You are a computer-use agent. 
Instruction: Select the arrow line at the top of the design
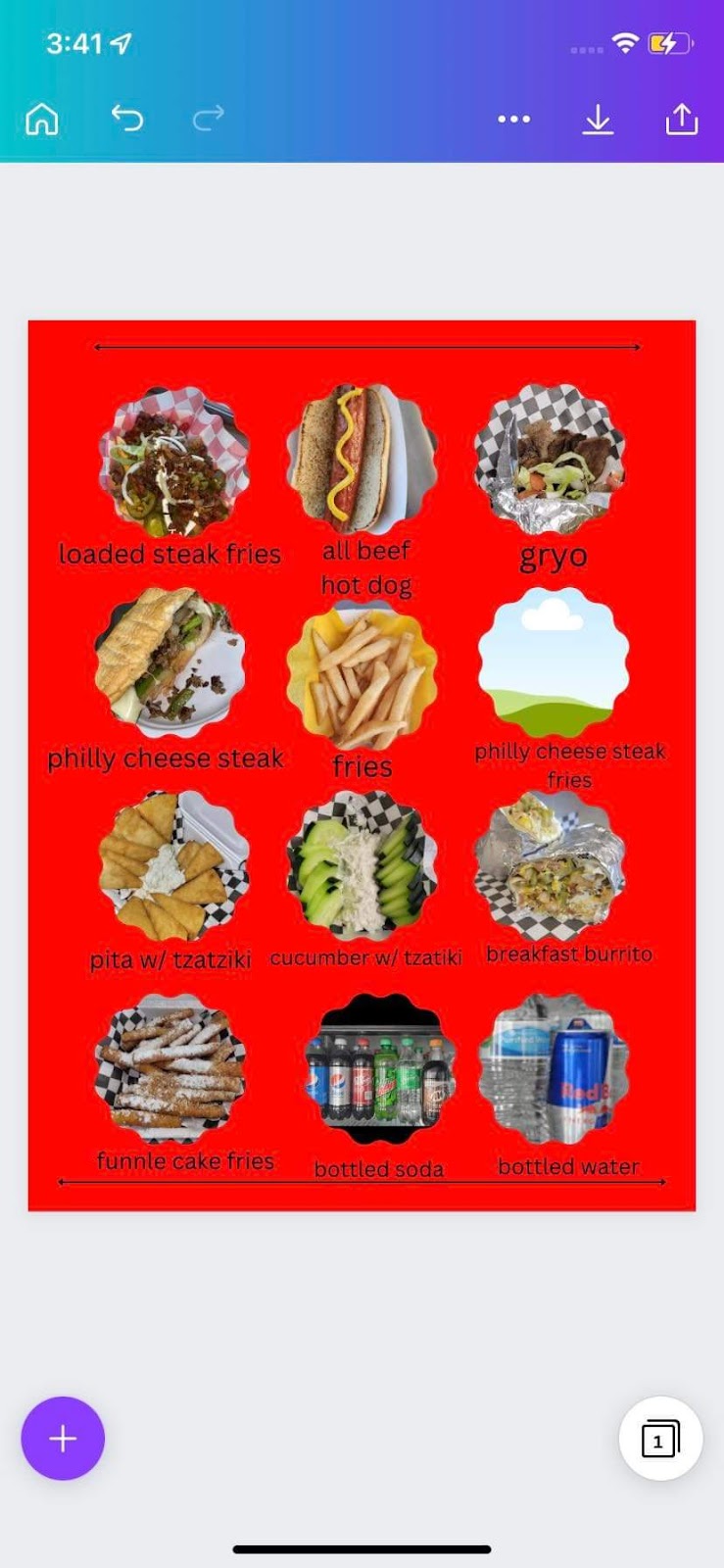[367, 347]
